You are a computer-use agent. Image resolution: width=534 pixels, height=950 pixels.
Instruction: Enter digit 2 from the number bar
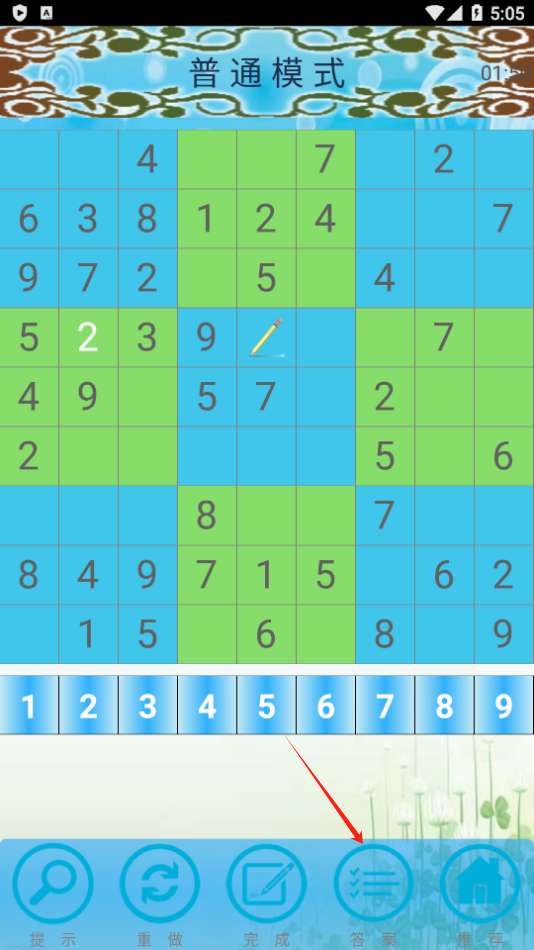[x=88, y=705]
